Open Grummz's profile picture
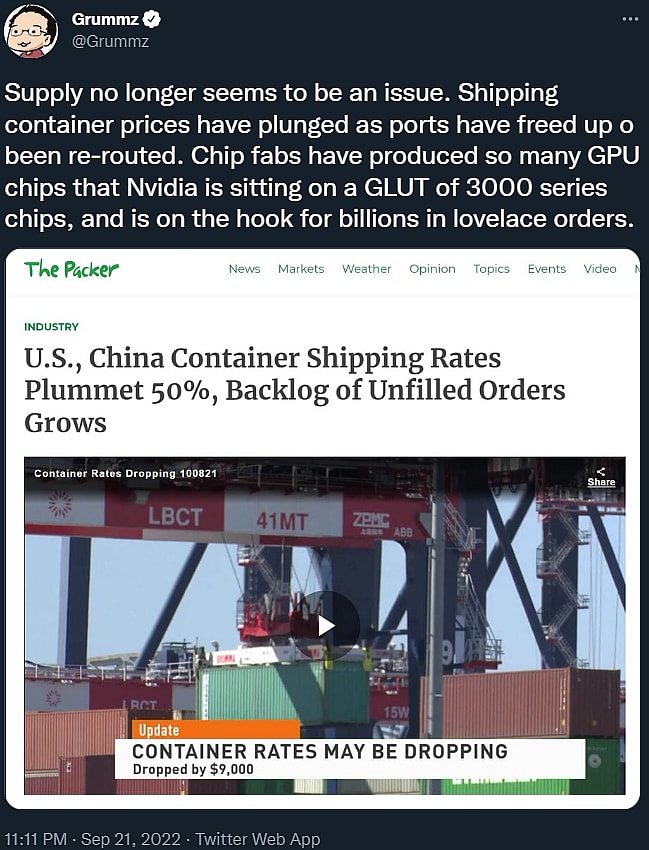 pos(31,31)
